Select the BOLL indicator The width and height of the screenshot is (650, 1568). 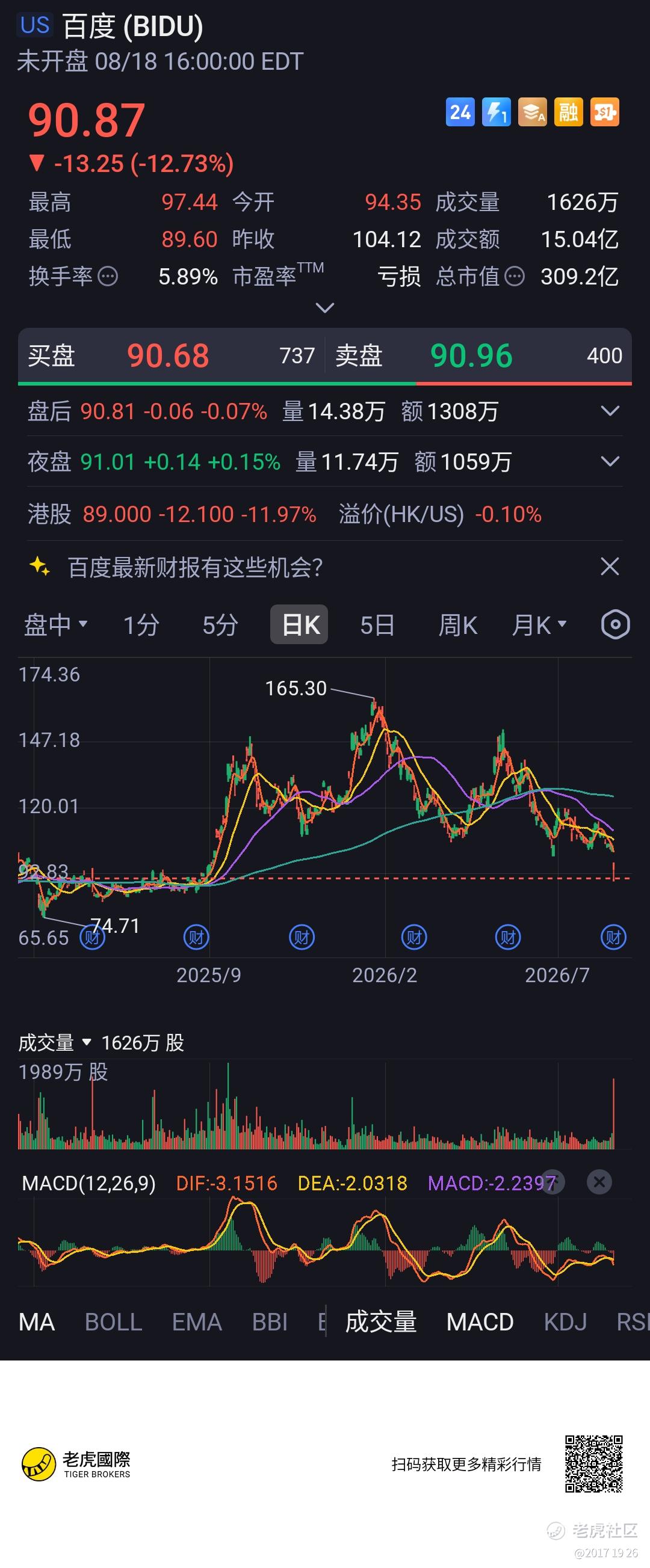coord(113,1322)
